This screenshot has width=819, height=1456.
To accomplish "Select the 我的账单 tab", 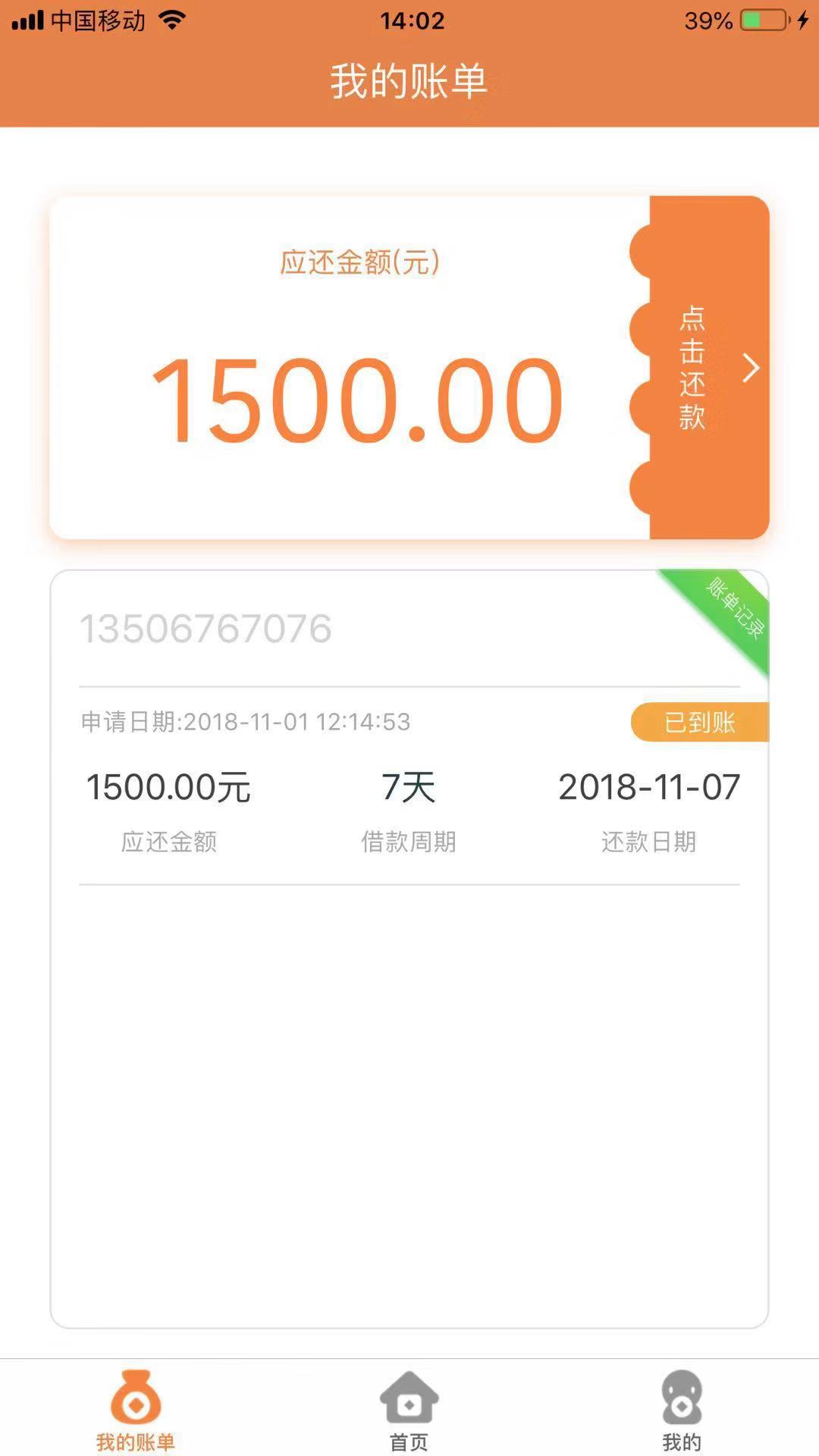I will point(136,1410).
